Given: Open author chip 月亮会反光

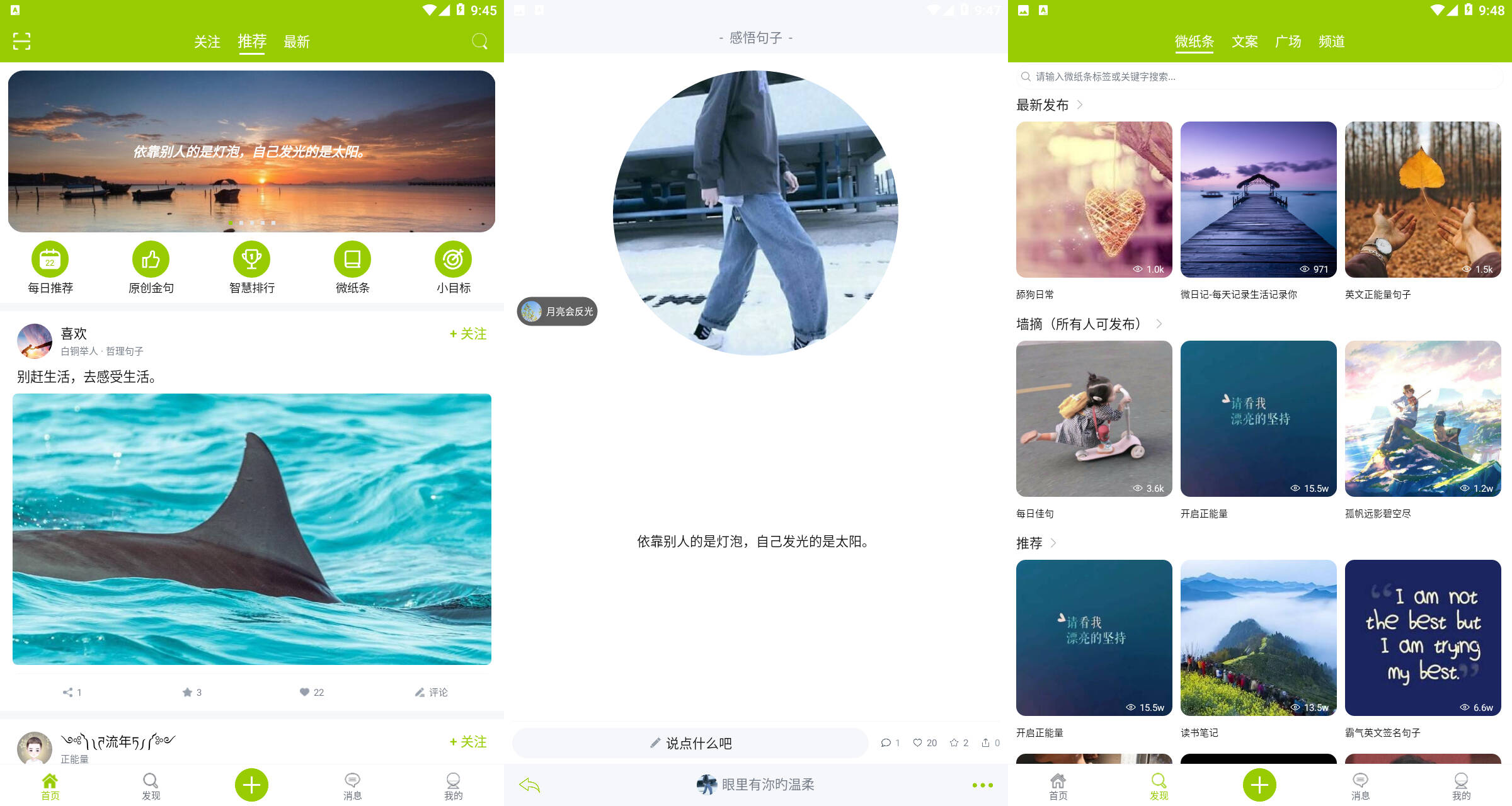Looking at the screenshot, I should (x=558, y=311).
